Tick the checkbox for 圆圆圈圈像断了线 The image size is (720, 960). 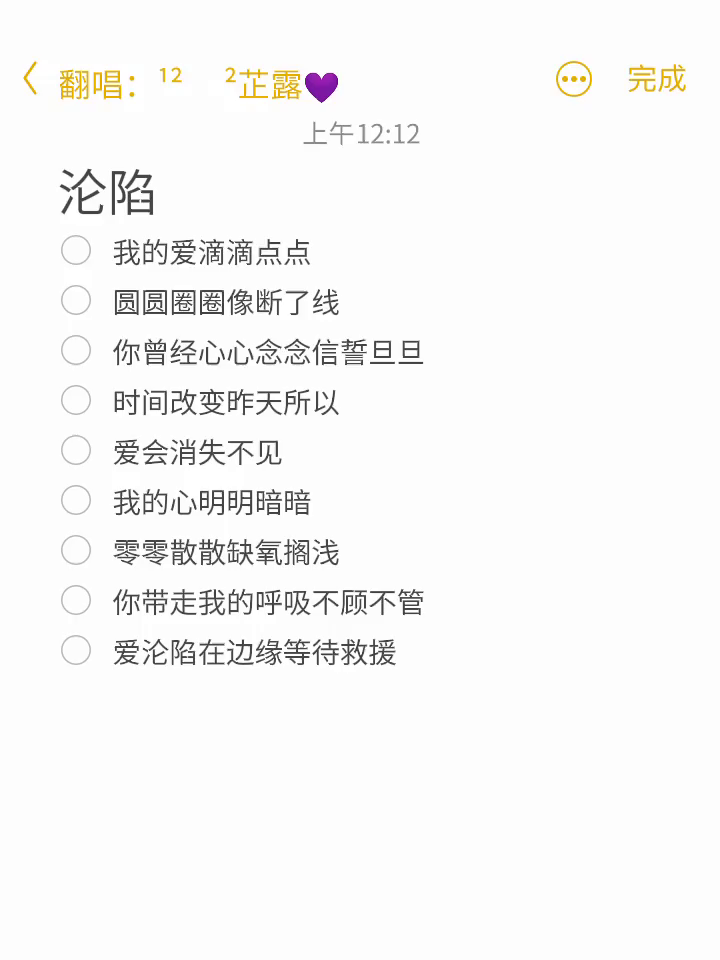(76, 300)
